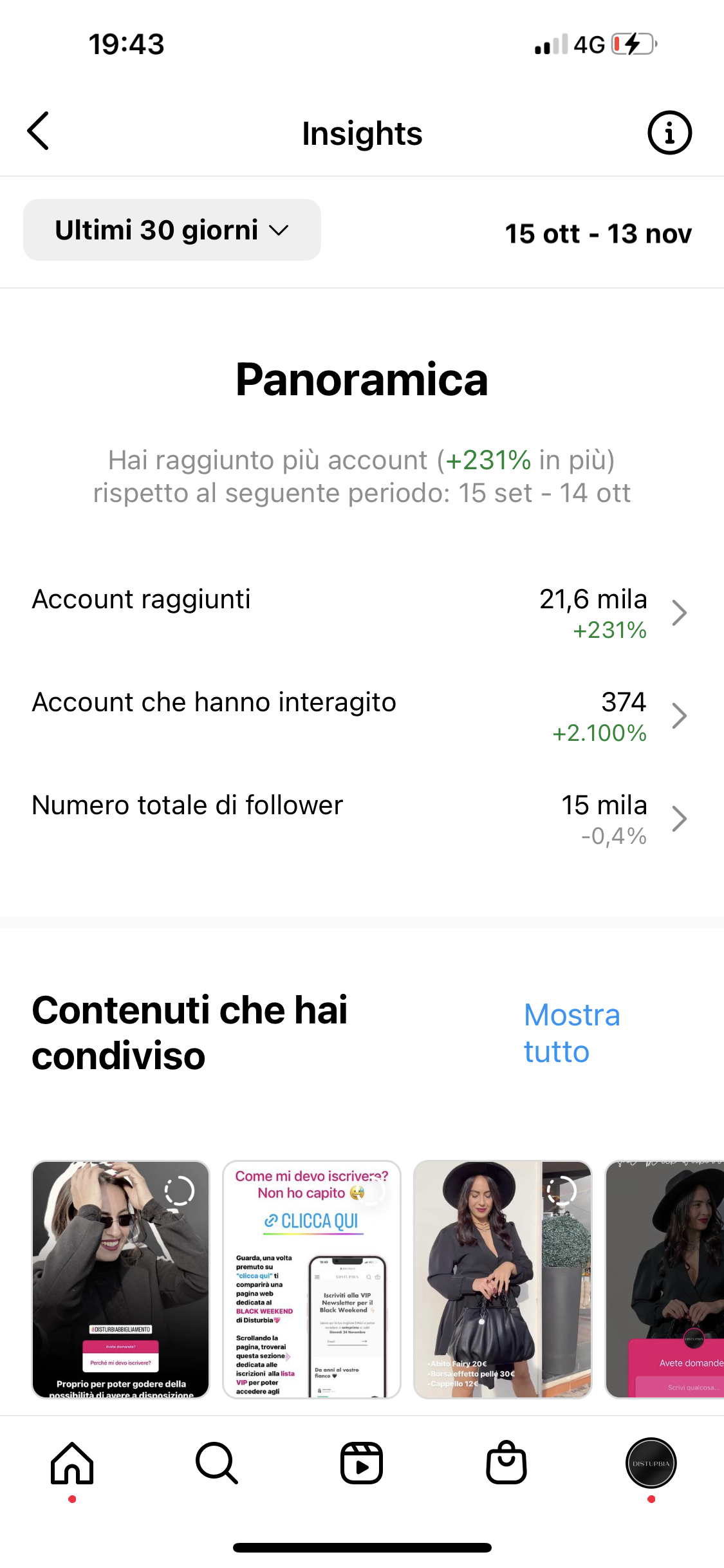Expand the Ultimi 30 giorni dropdown
Viewport: 724px width, 1568px height.
point(172,230)
